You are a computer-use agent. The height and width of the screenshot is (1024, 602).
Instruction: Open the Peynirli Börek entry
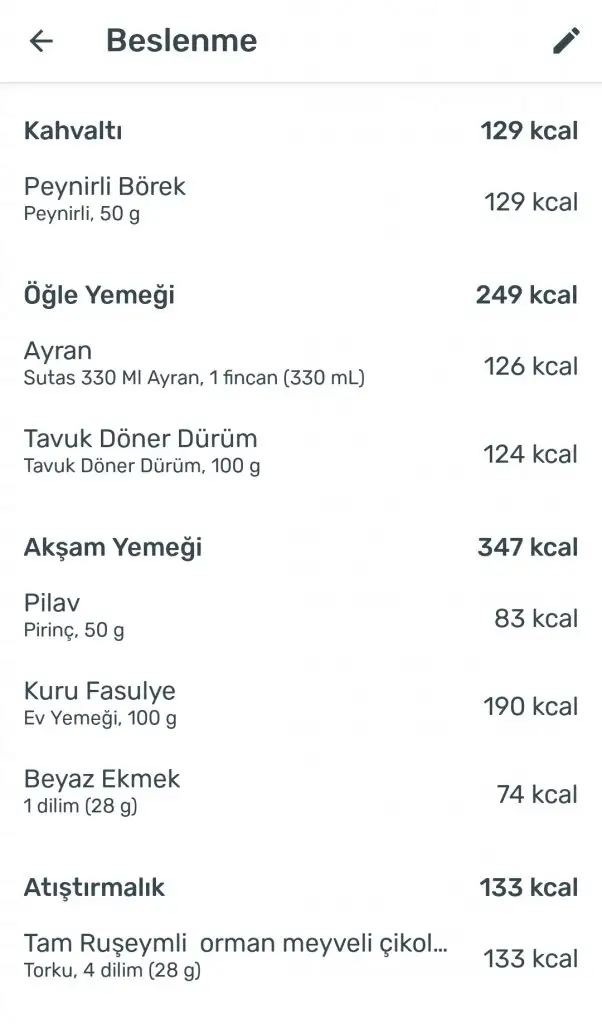pos(300,200)
